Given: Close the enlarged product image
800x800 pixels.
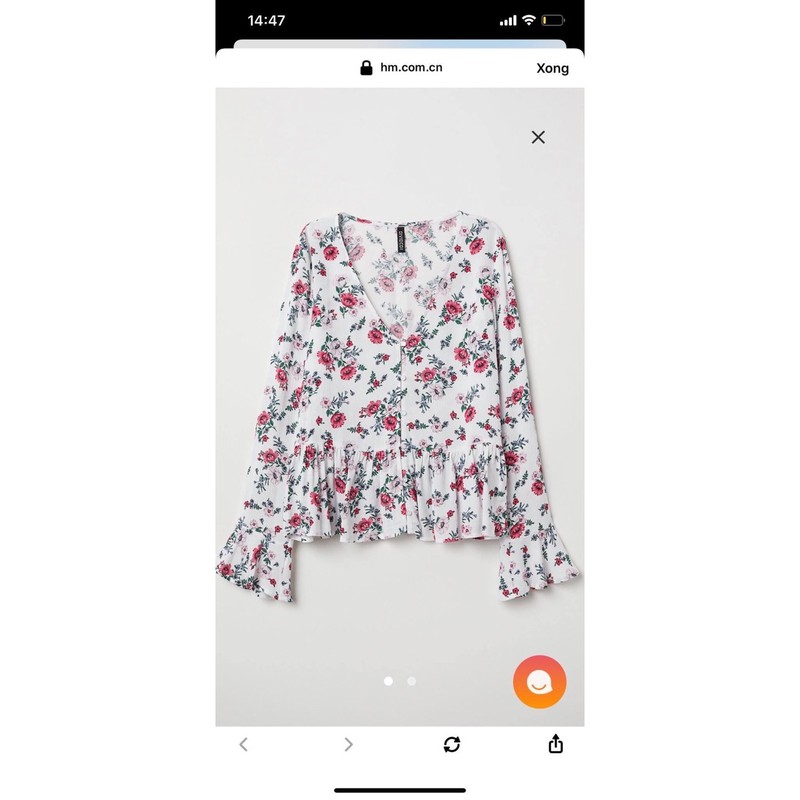Looking at the screenshot, I should click(x=538, y=137).
